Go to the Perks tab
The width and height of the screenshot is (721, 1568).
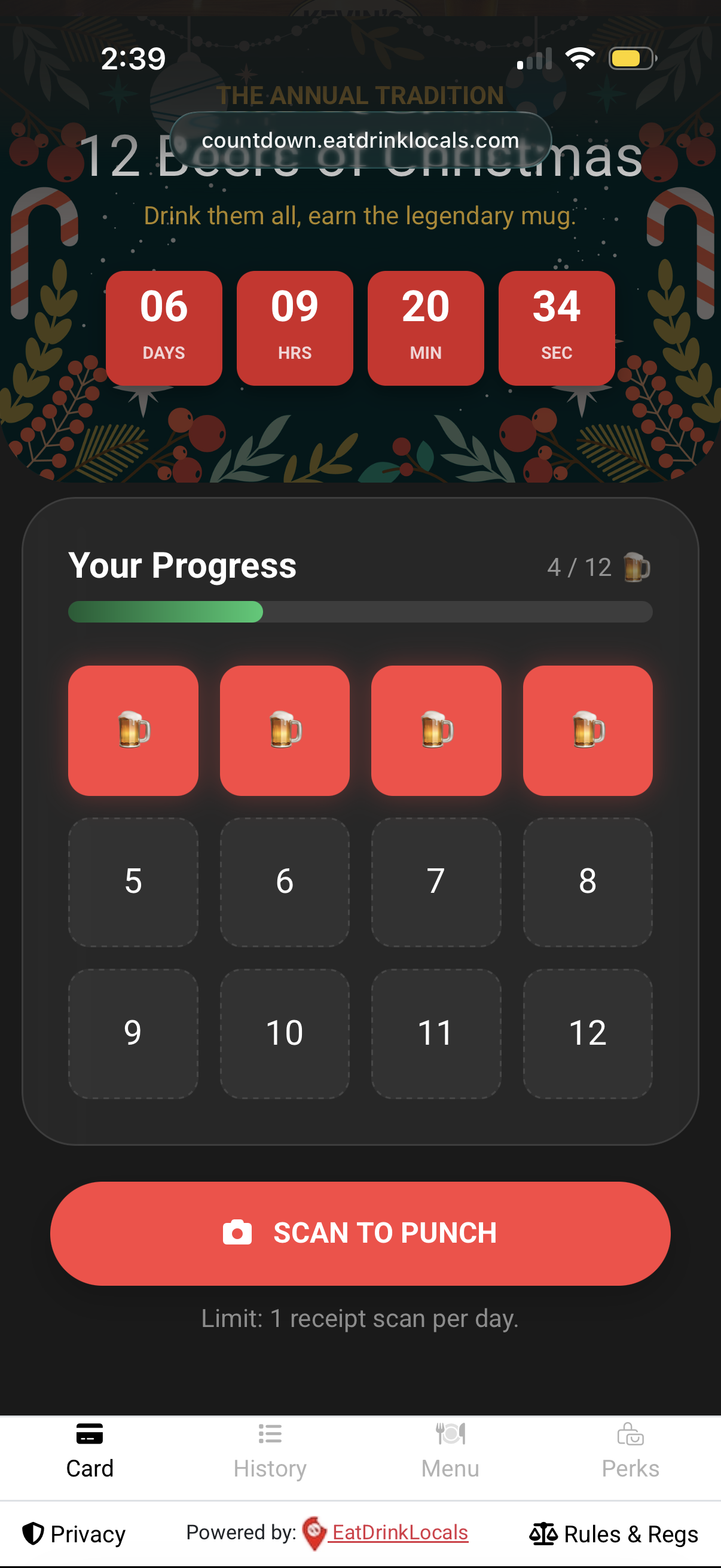tap(630, 1451)
